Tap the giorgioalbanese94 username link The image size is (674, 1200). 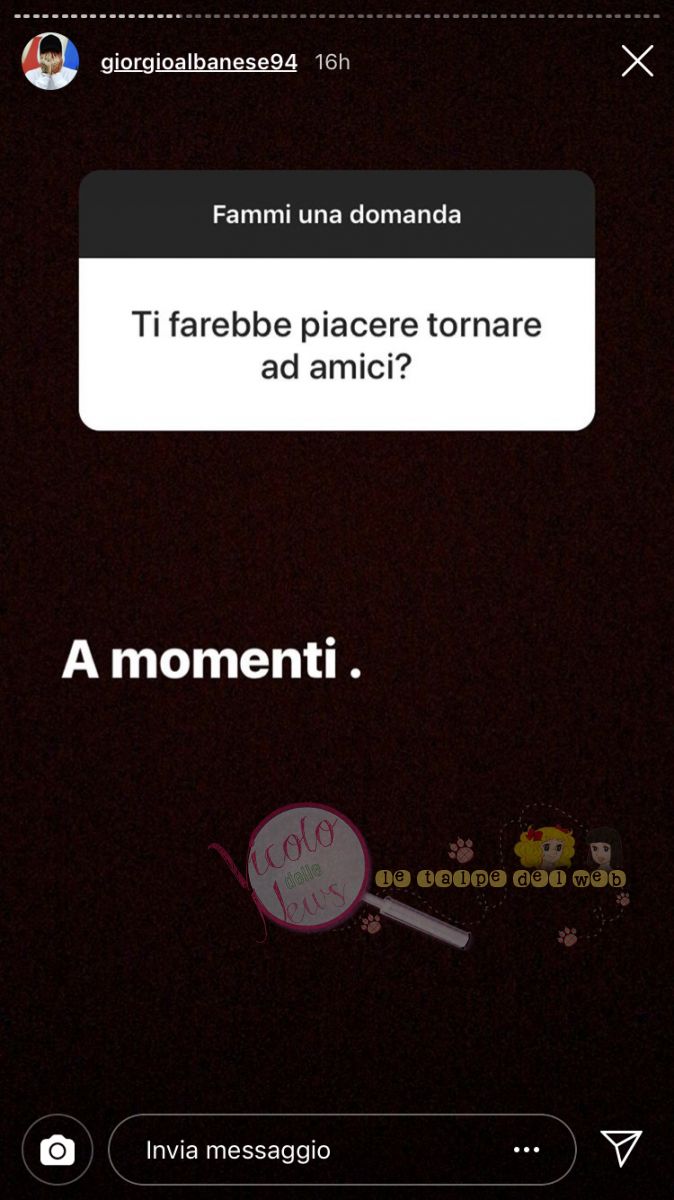point(199,62)
